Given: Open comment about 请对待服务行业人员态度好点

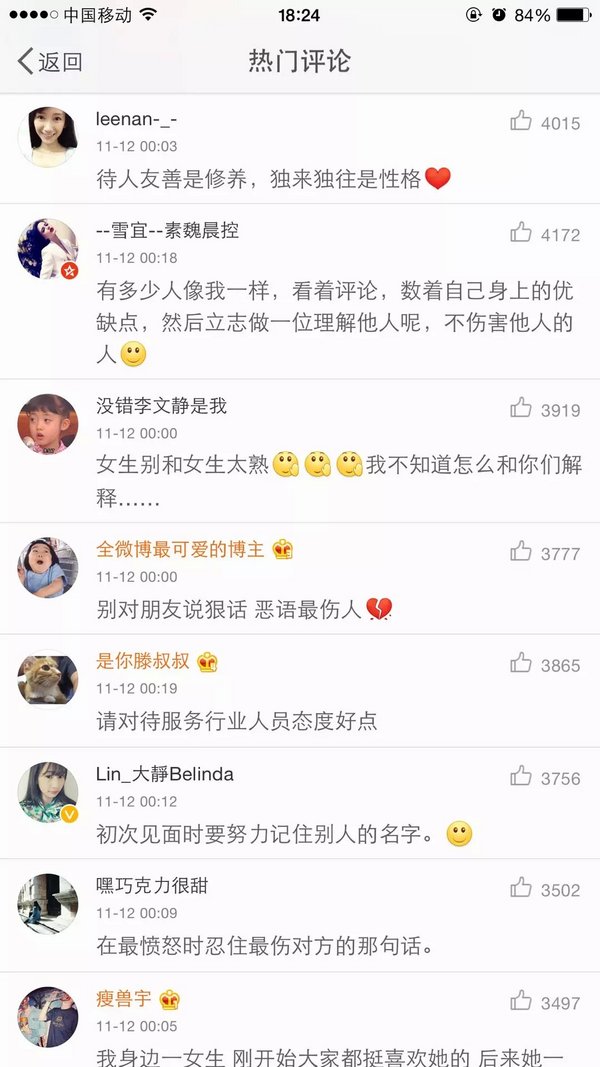Looking at the screenshot, I should tap(237, 720).
